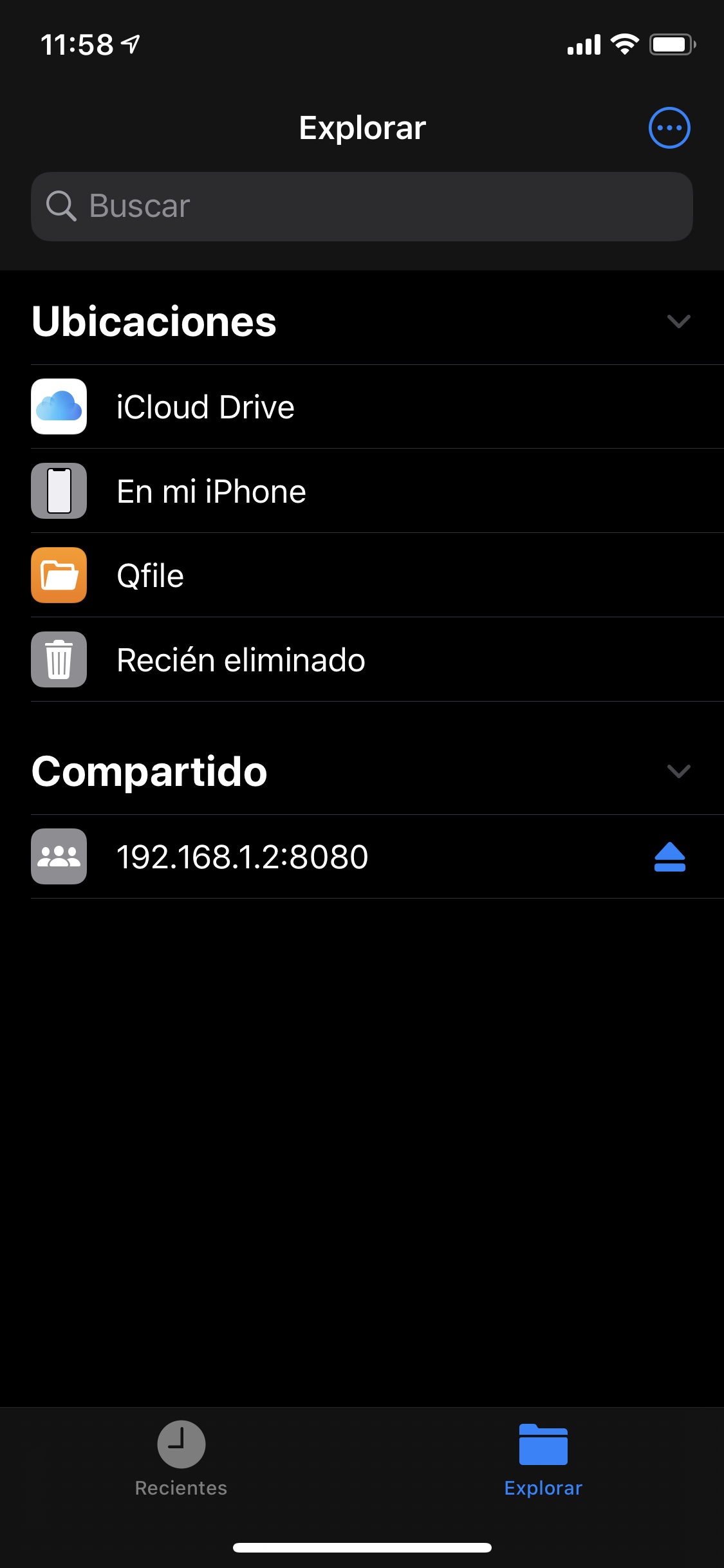The height and width of the screenshot is (1568, 724).
Task: Collapse the Compartido section
Action: point(678,771)
